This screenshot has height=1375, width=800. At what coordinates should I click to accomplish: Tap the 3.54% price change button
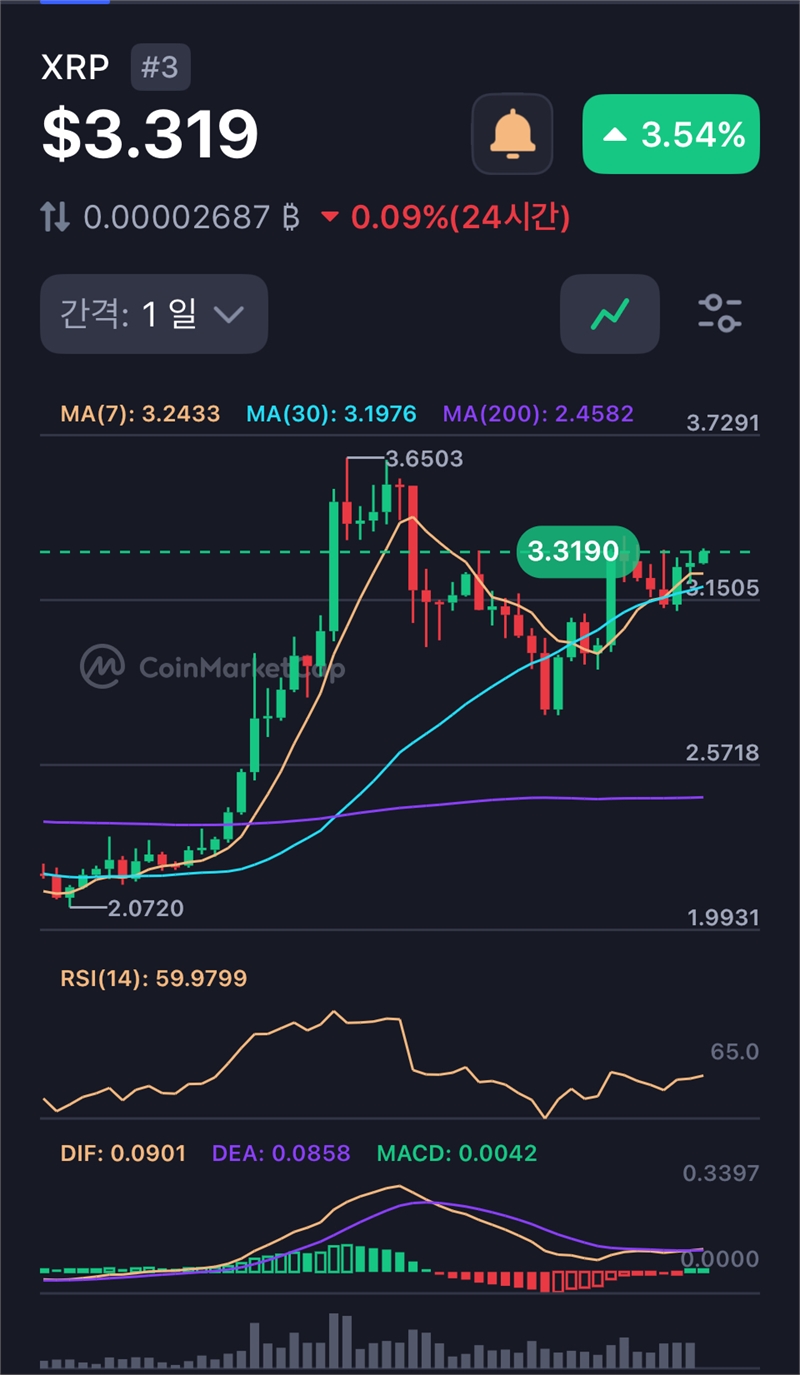(x=671, y=135)
